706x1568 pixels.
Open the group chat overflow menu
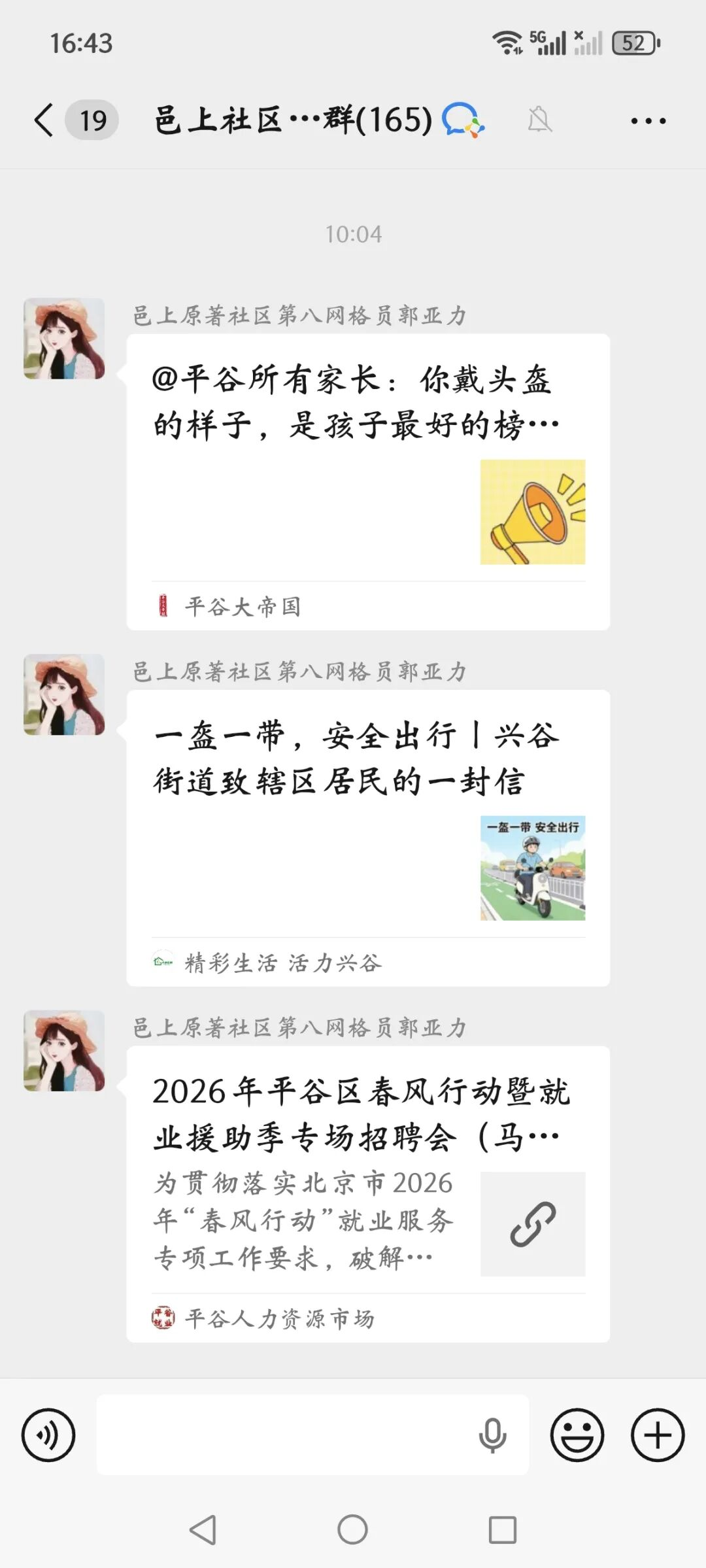click(648, 121)
